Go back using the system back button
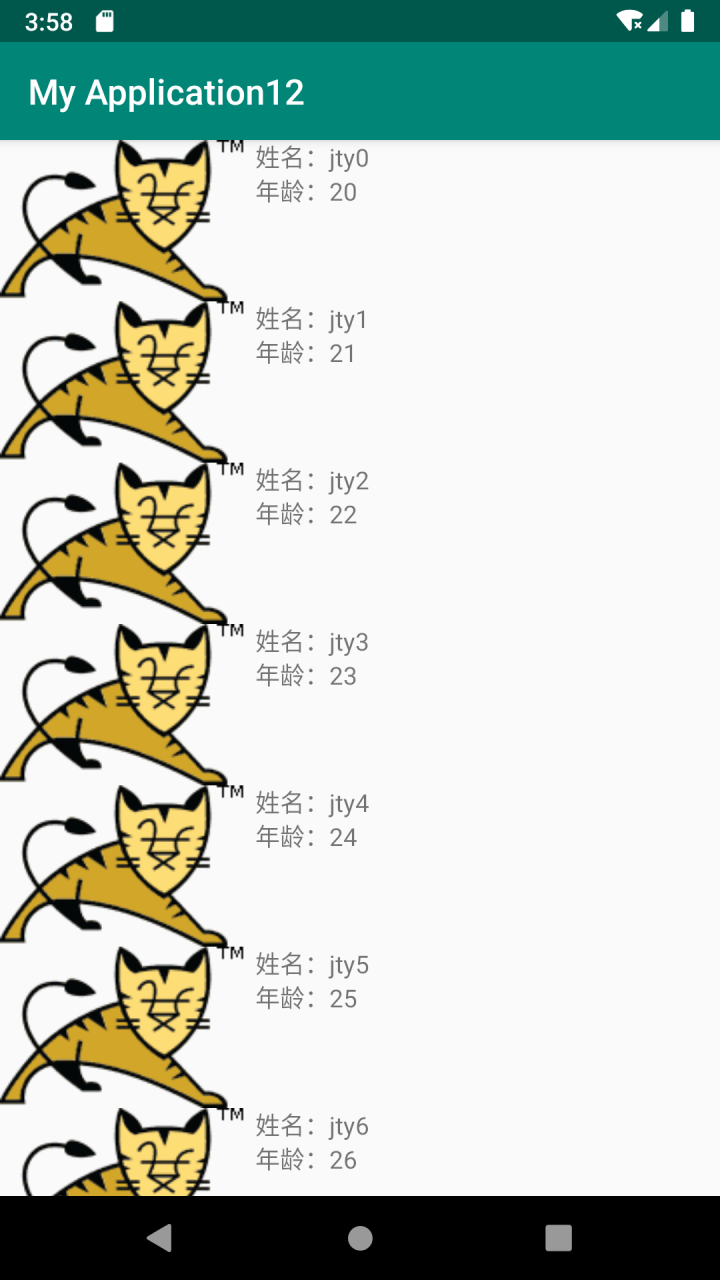 159,1238
